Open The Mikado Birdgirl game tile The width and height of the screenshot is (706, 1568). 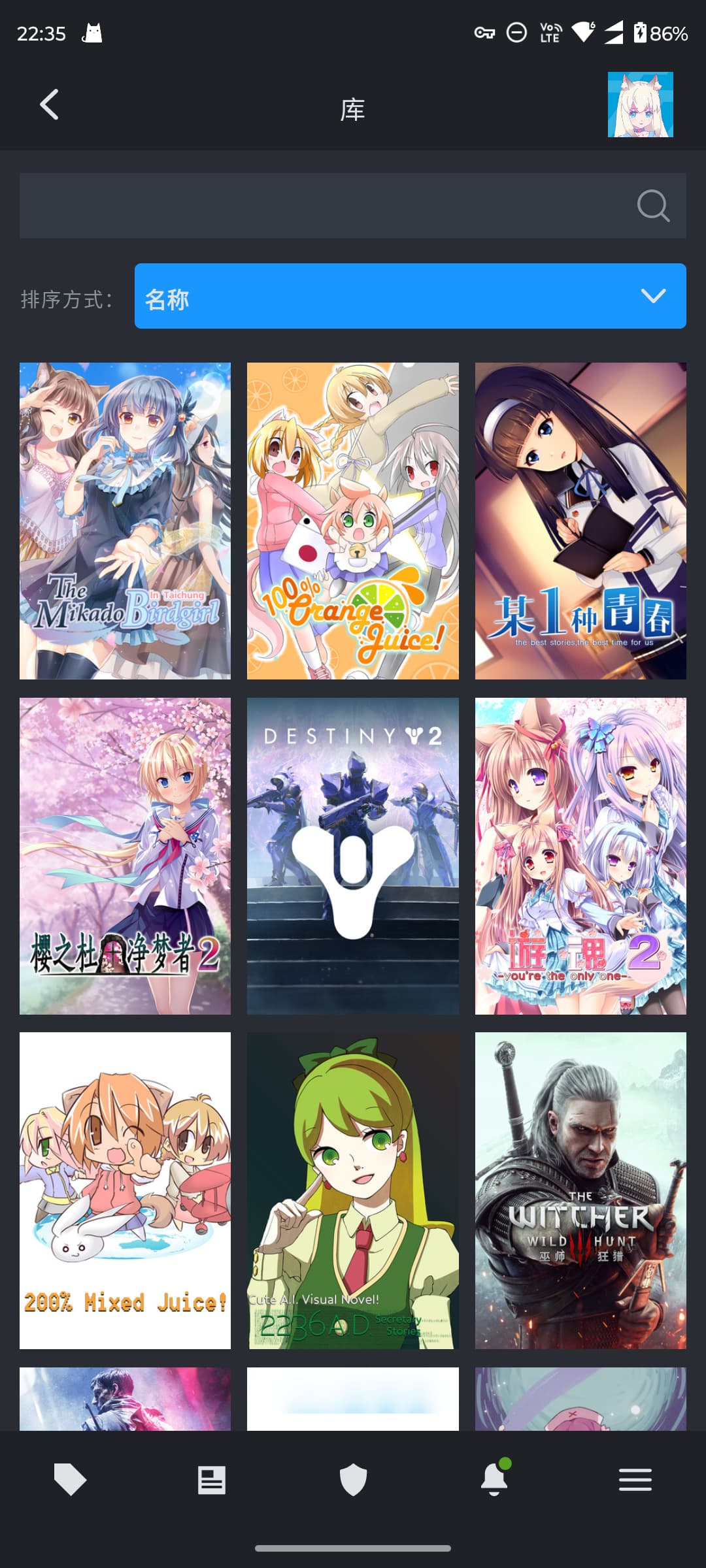(125, 521)
